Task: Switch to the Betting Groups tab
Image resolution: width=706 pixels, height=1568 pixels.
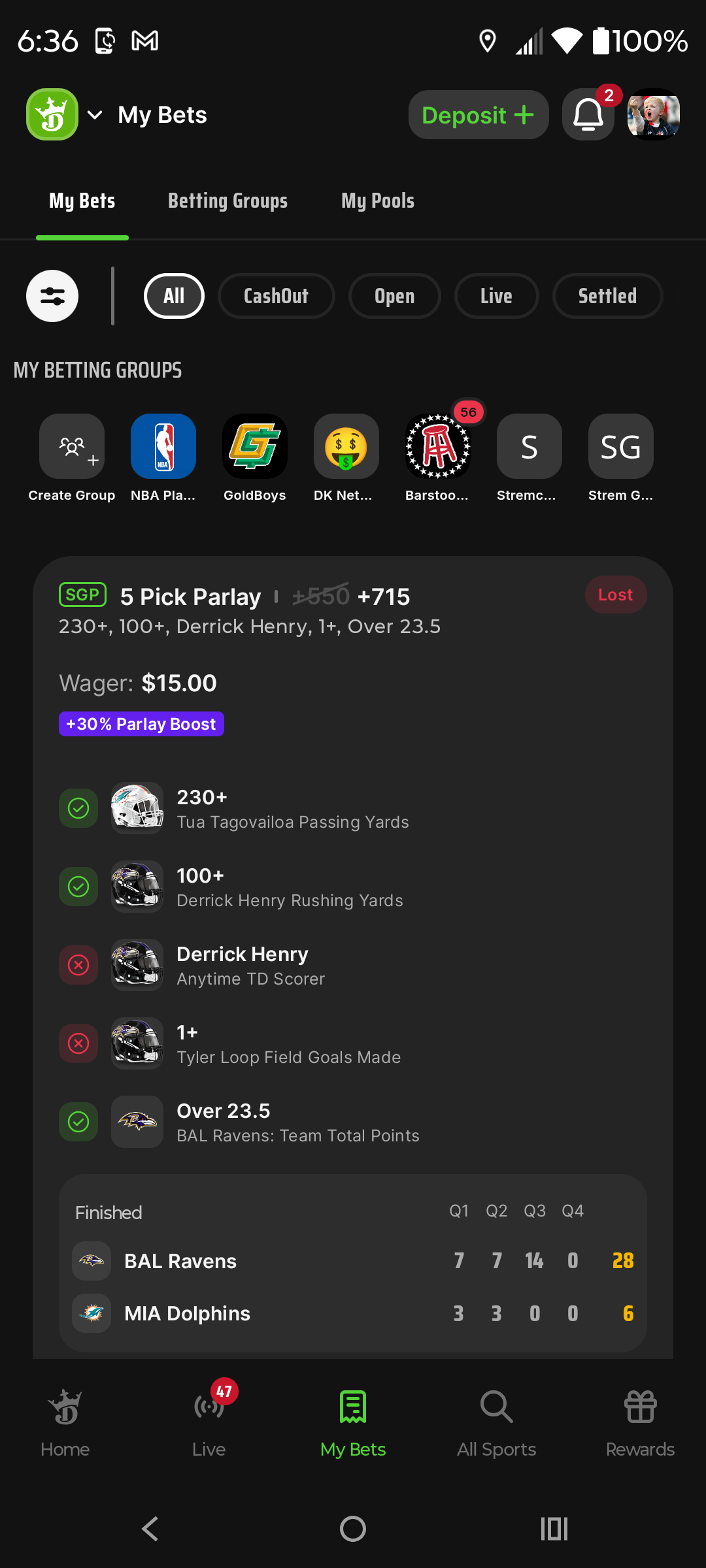Action: click(x=227, y=201)
